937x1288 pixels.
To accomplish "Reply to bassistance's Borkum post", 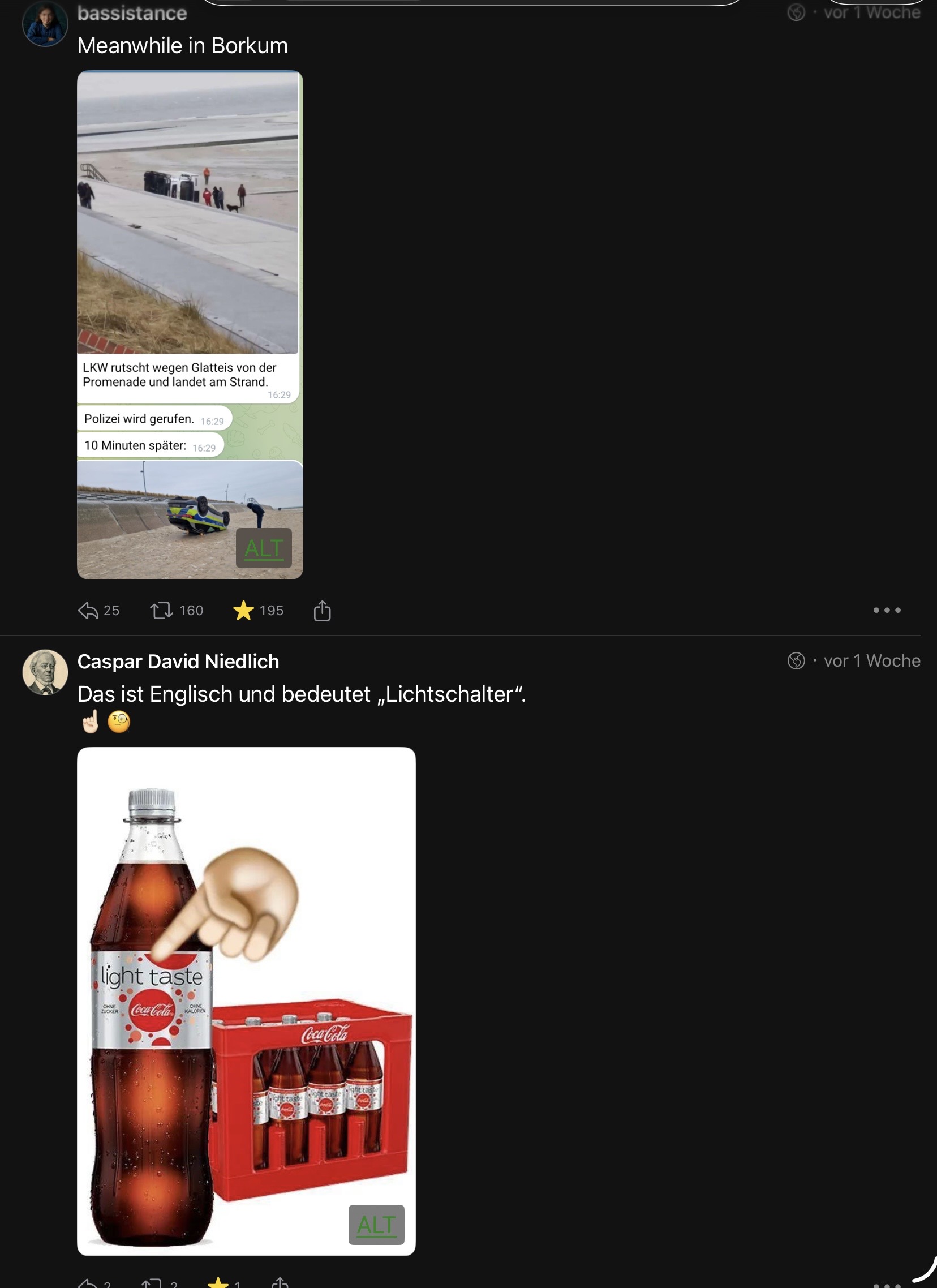I will 89,611.
